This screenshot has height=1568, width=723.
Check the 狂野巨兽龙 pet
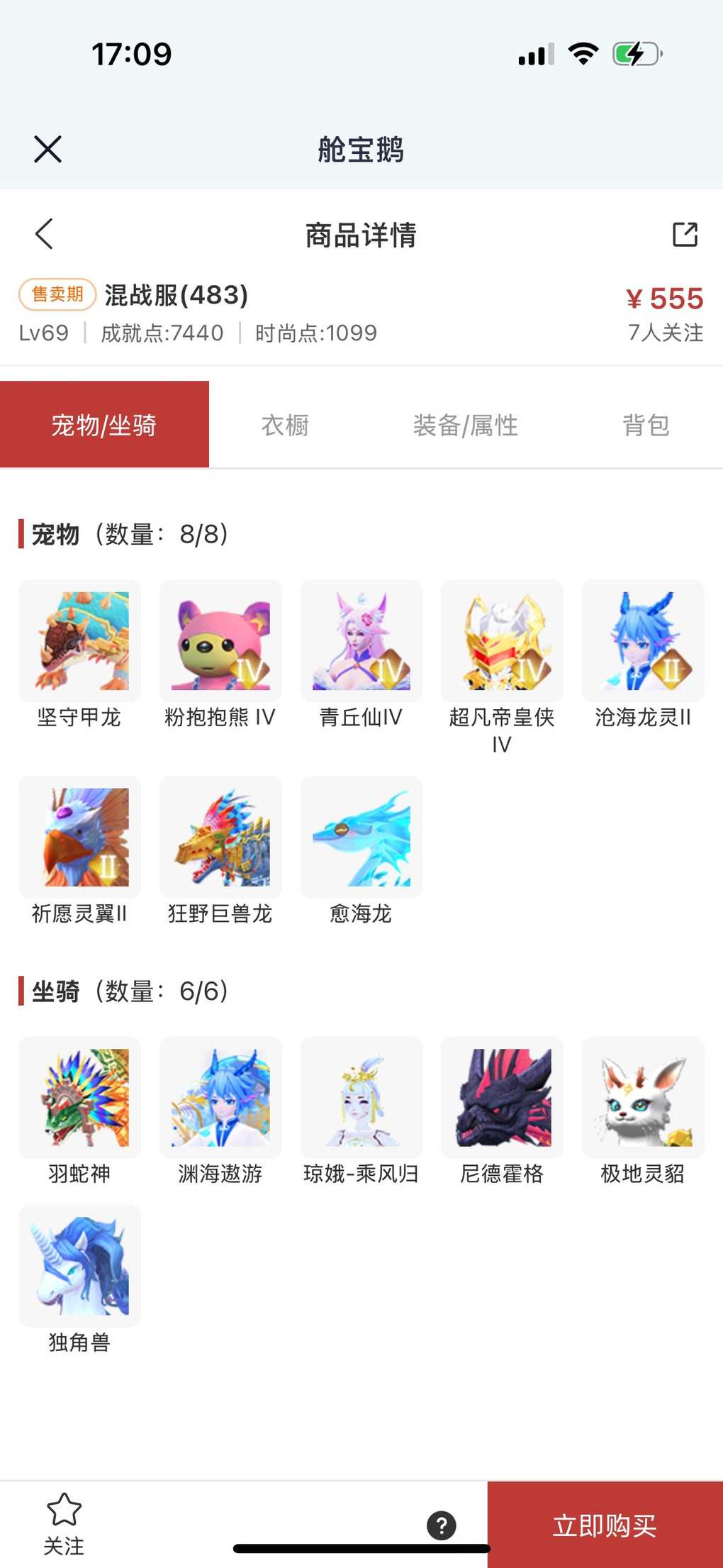tap(220, 837)
